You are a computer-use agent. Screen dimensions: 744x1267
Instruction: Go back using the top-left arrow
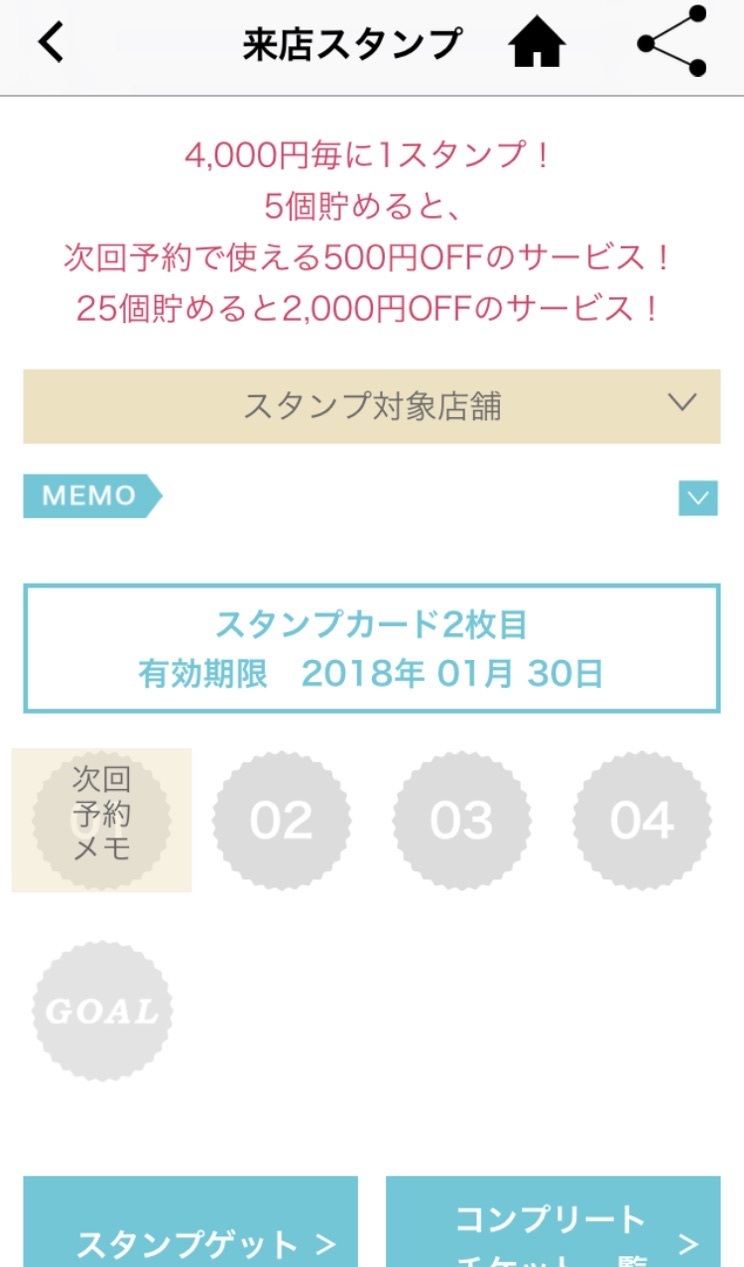point(50,43)
